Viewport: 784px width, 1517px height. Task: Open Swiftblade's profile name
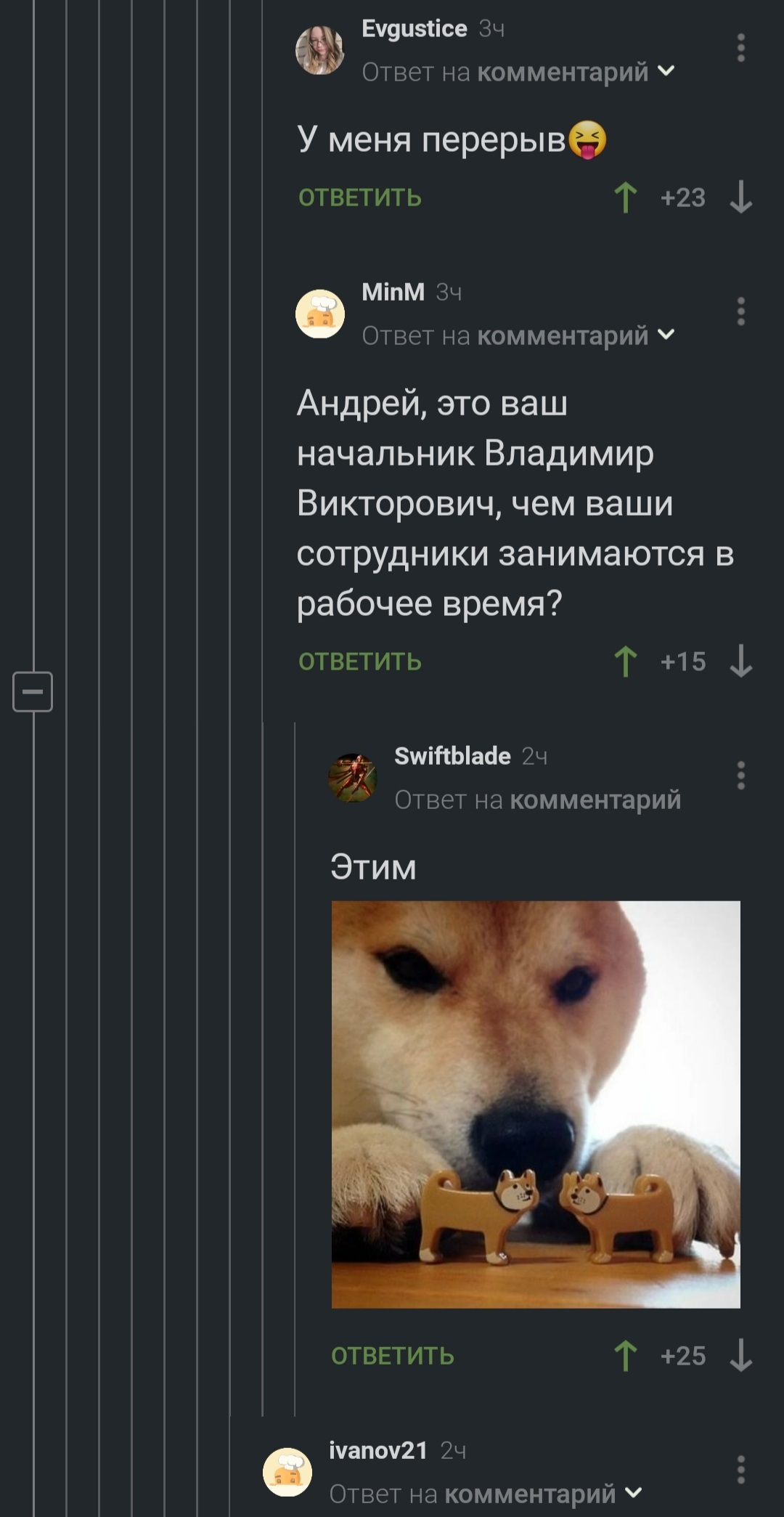[452, 756]
